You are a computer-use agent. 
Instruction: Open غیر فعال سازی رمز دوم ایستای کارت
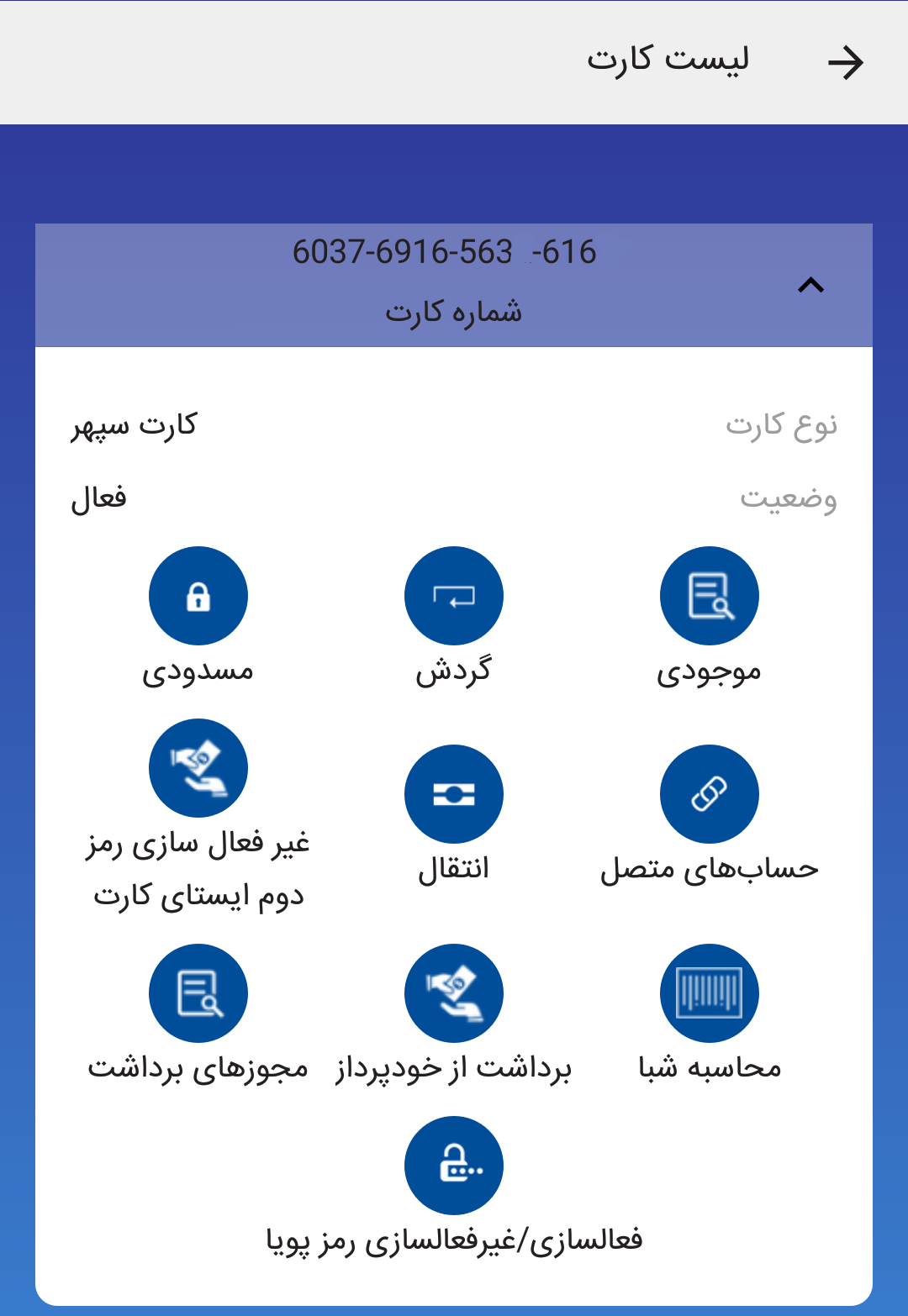pos(198,768)
